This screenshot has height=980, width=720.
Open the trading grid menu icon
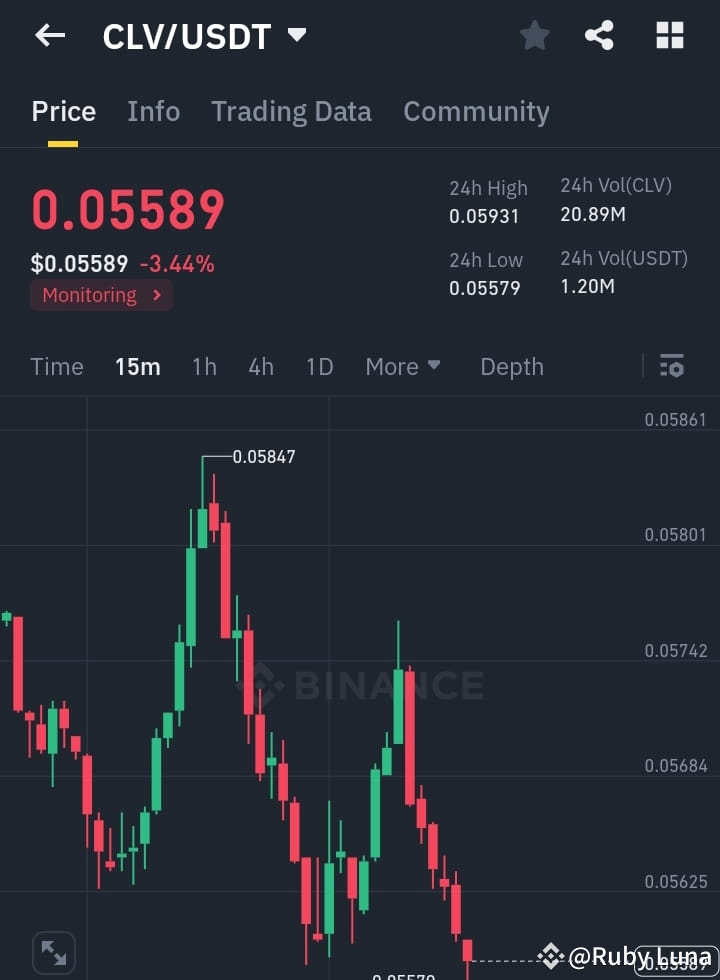coord(668,35)
